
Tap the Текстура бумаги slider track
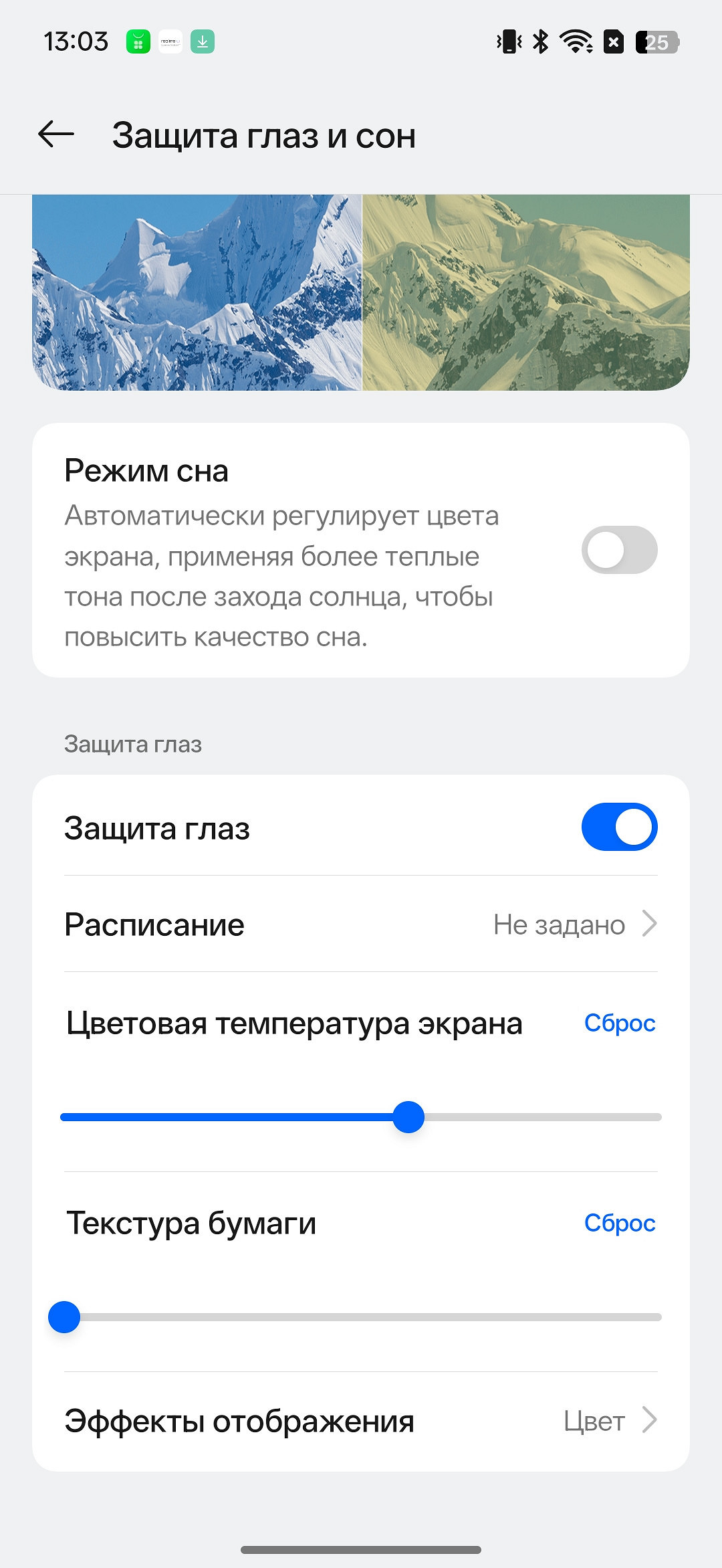(361, 1317)
